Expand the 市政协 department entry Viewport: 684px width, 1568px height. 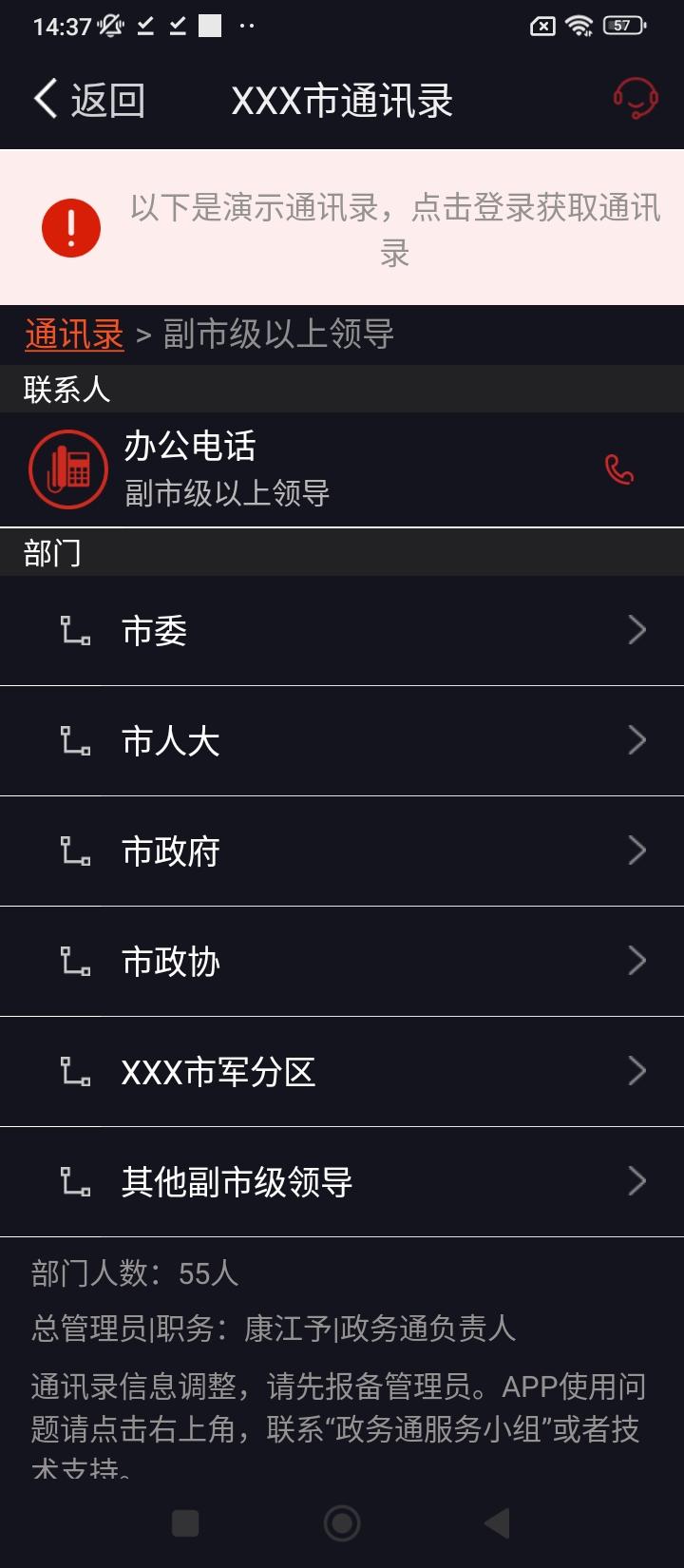(342, 961)
